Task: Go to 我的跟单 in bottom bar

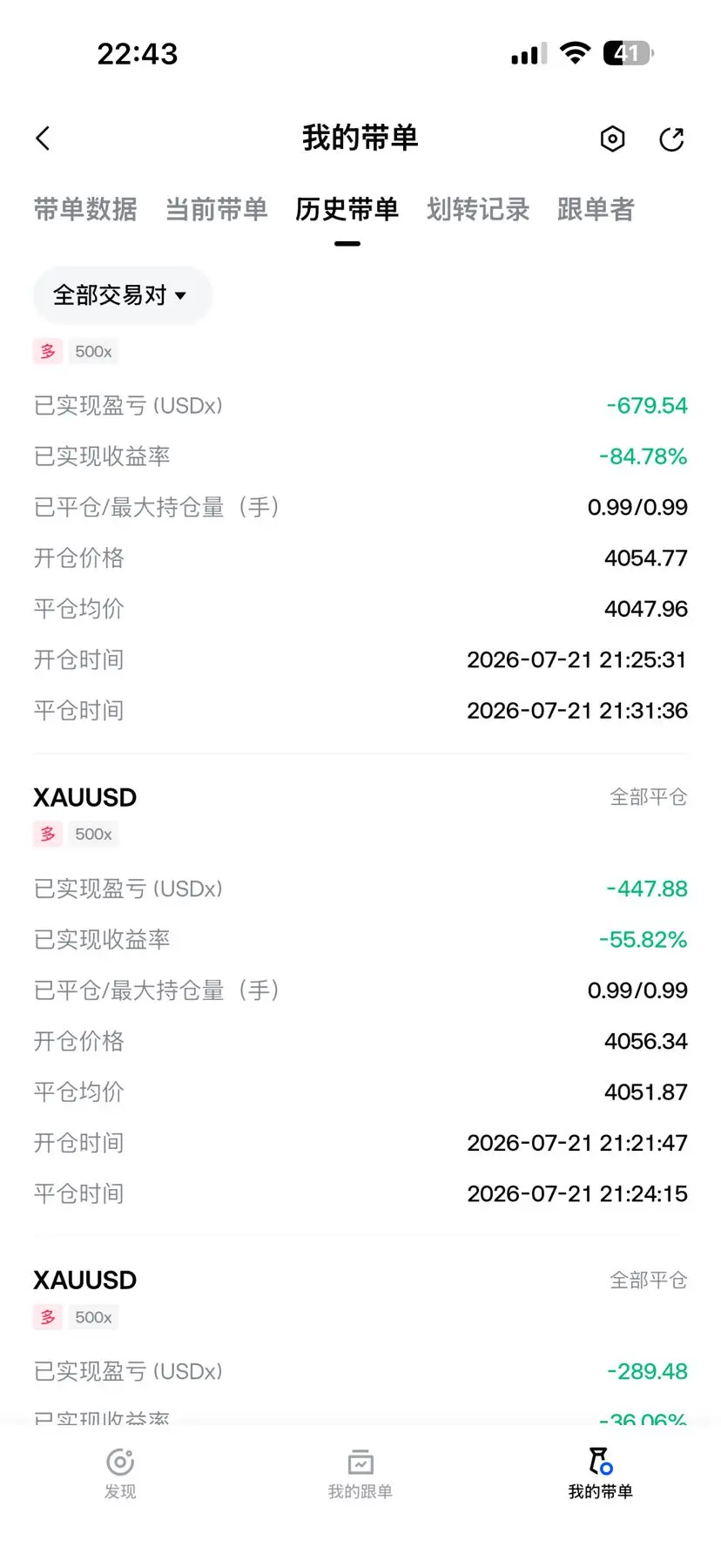Action: (x=360, y=1474)
